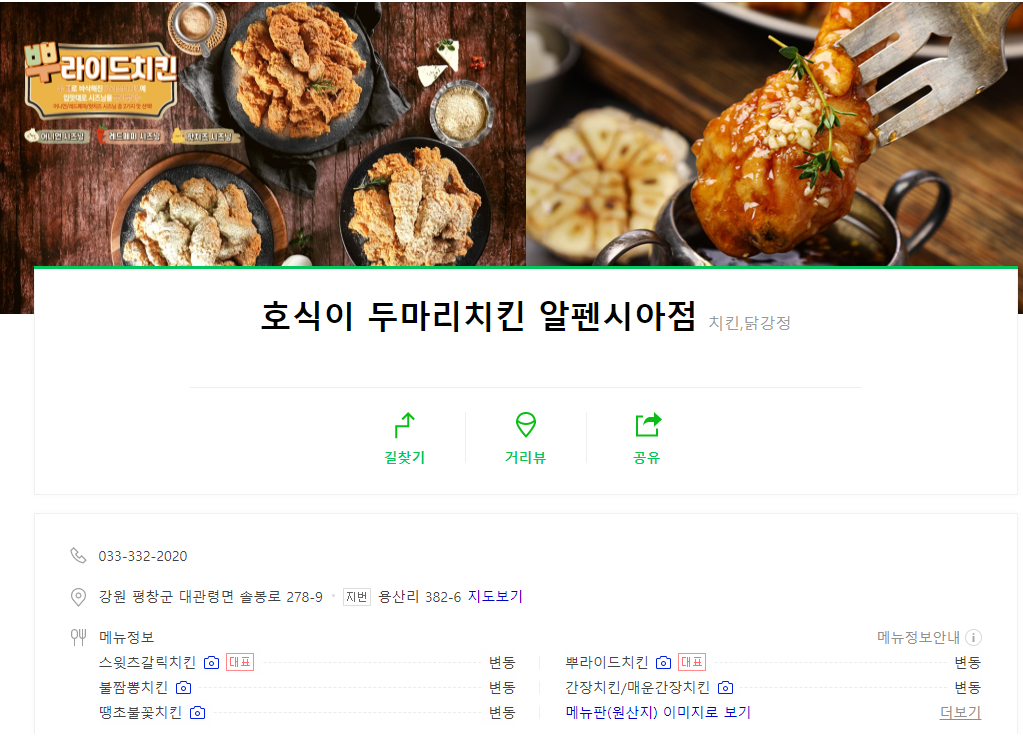Open the right garlic chicken photo

coord(774,130)
